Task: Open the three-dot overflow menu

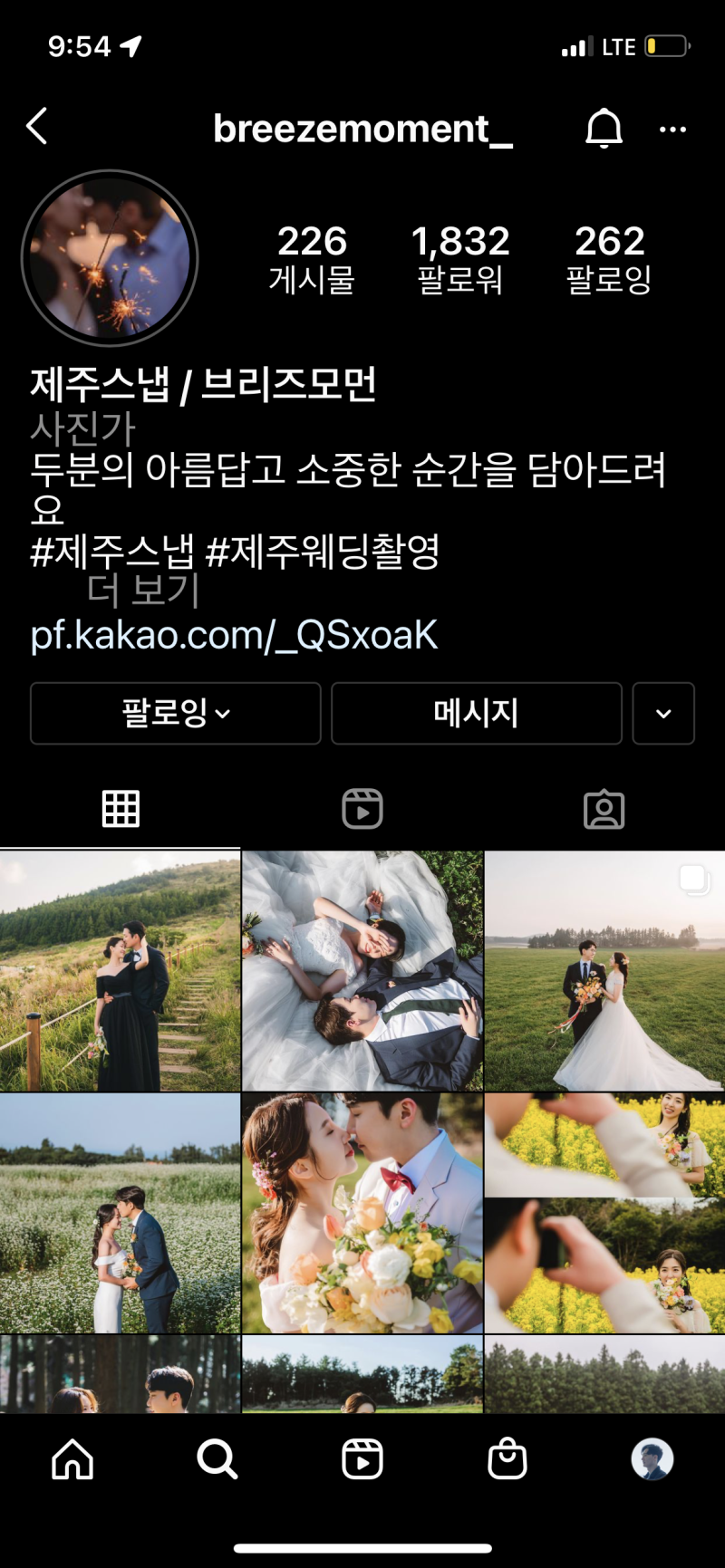Action: (672, 130)
